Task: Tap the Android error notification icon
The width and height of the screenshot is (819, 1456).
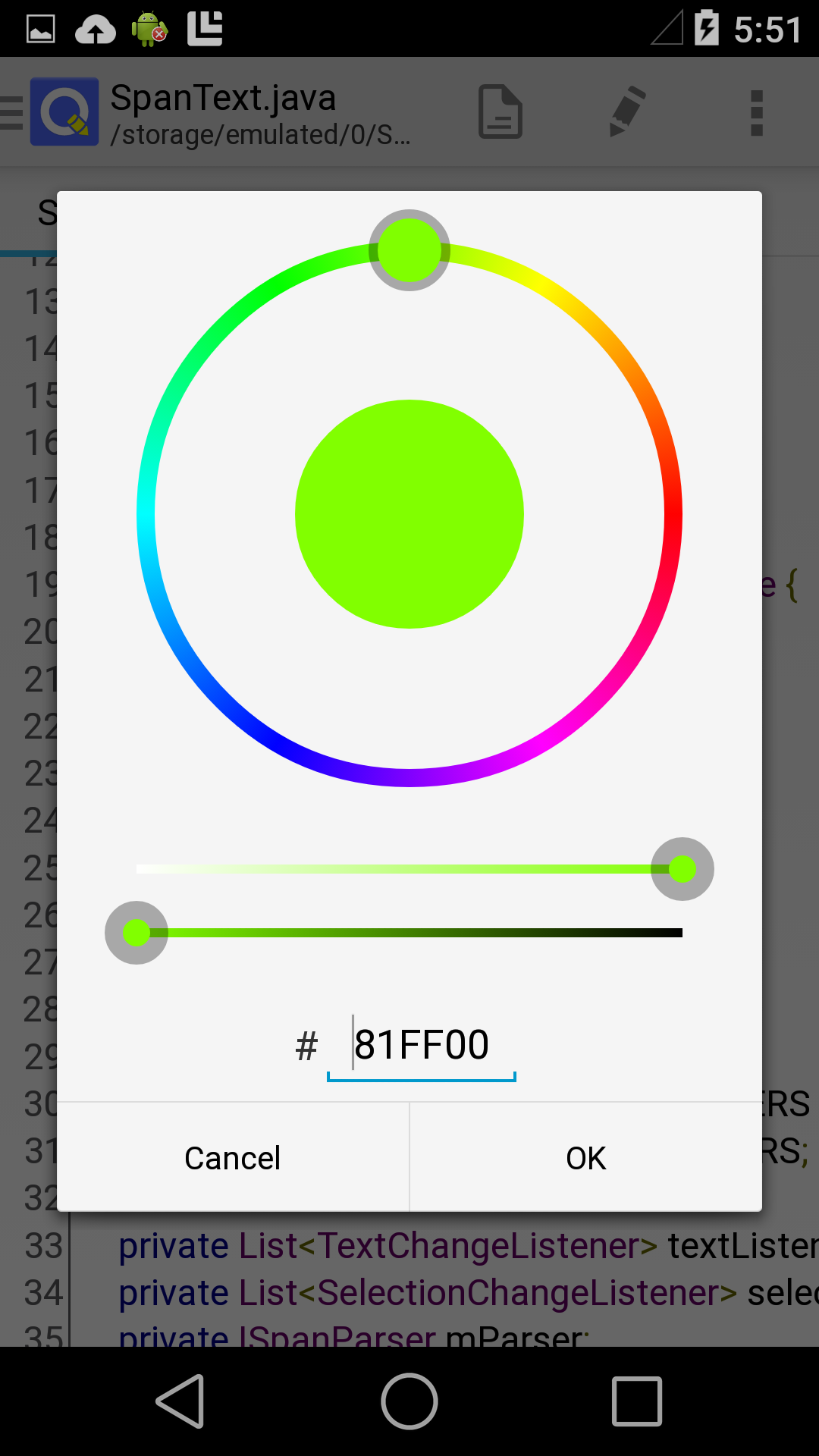Action: pos(149,29)
